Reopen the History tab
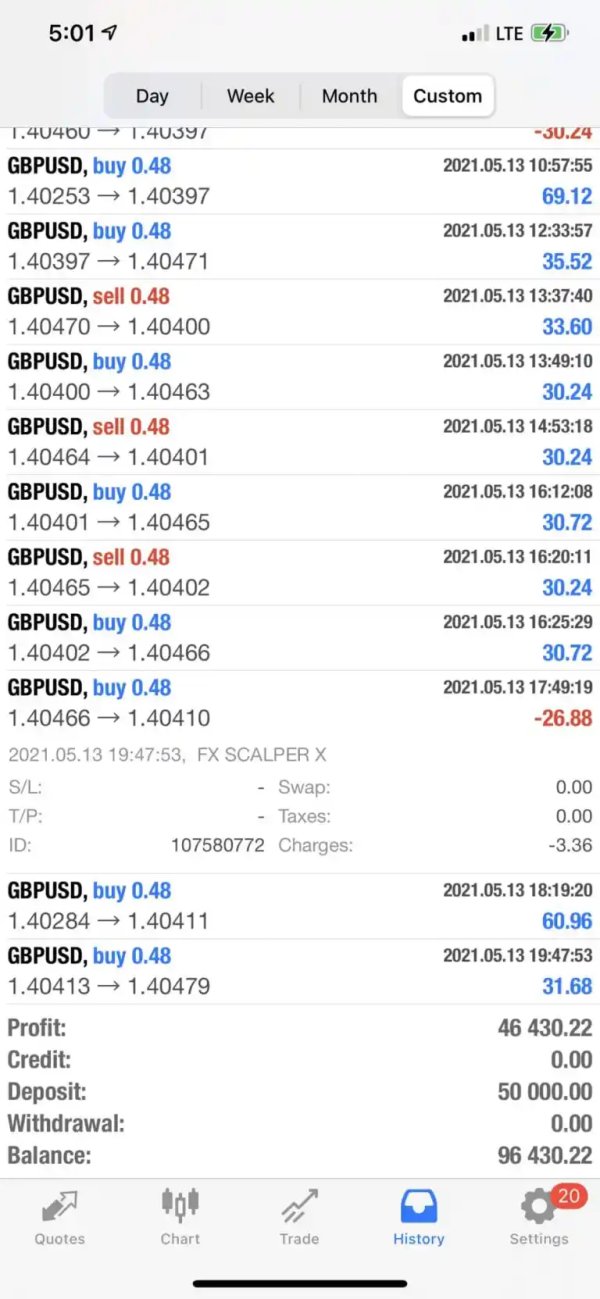Image resolution: width=600 pixels, height=1299 pixels. tap(418, 1216)
